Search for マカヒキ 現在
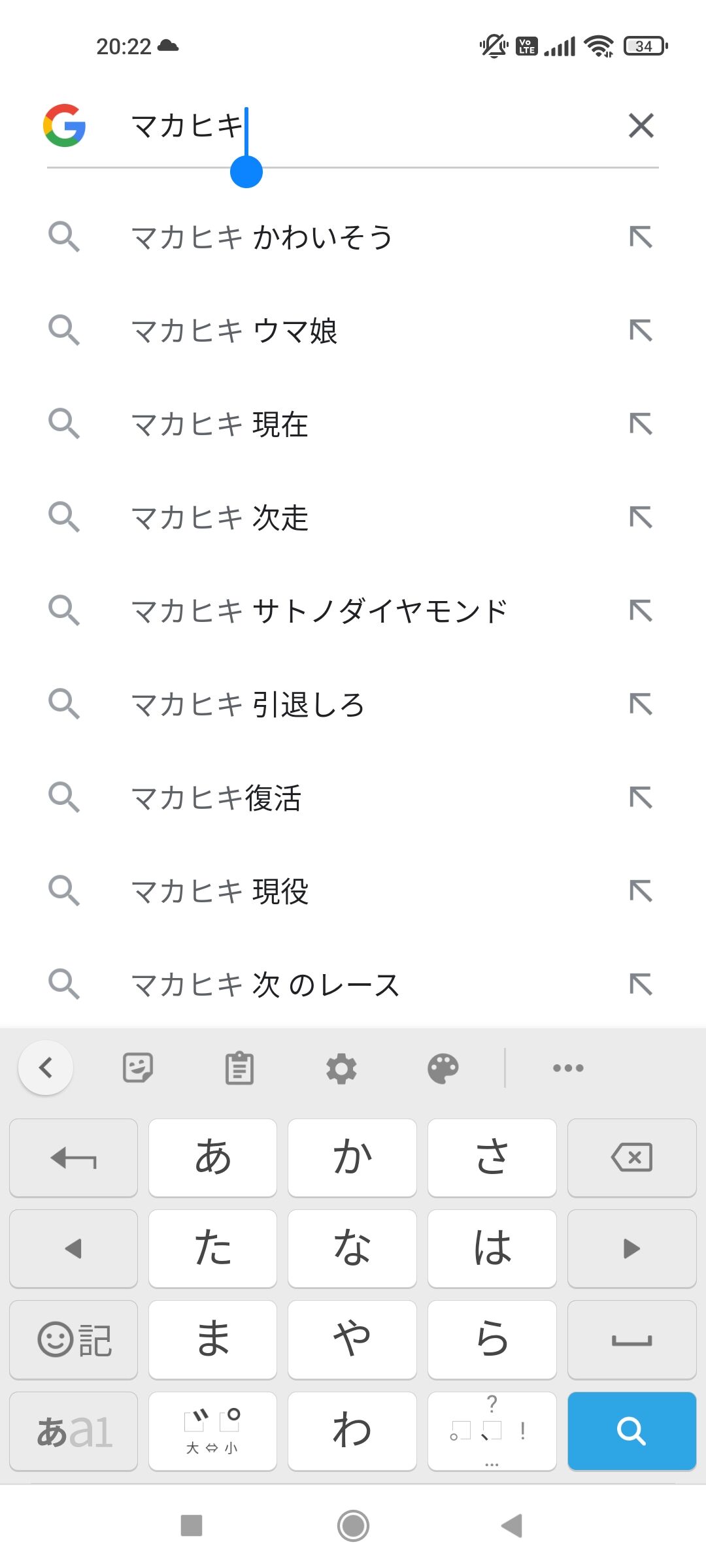This screenshot has height=1568, width=706. pyautogui.click(x=220, y=424)
